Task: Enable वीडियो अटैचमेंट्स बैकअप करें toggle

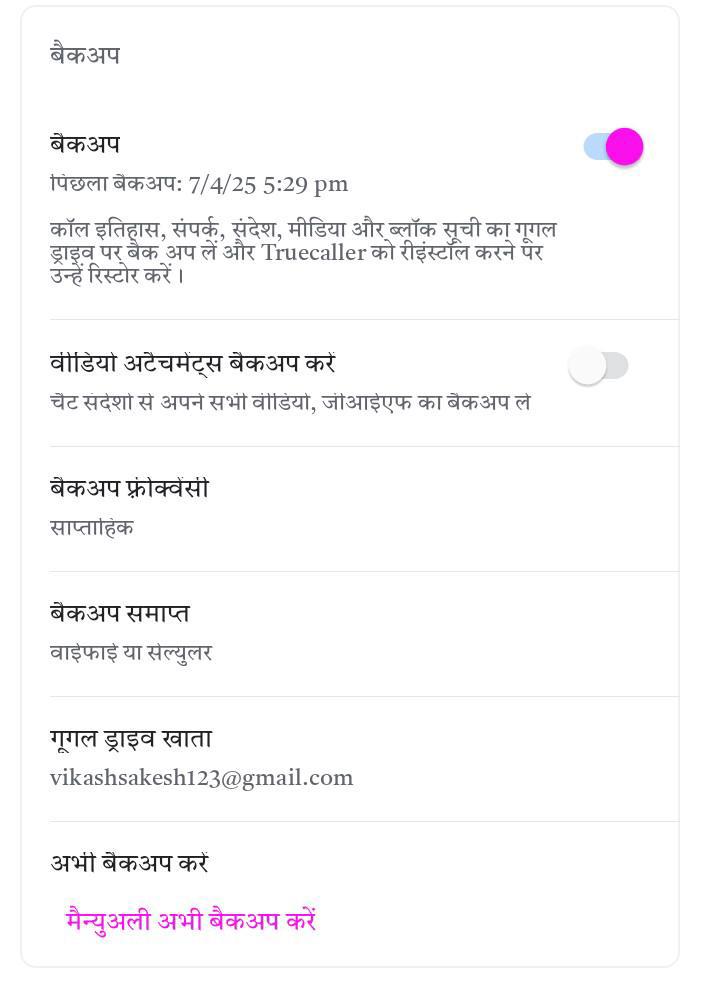Action: point(598,366)
